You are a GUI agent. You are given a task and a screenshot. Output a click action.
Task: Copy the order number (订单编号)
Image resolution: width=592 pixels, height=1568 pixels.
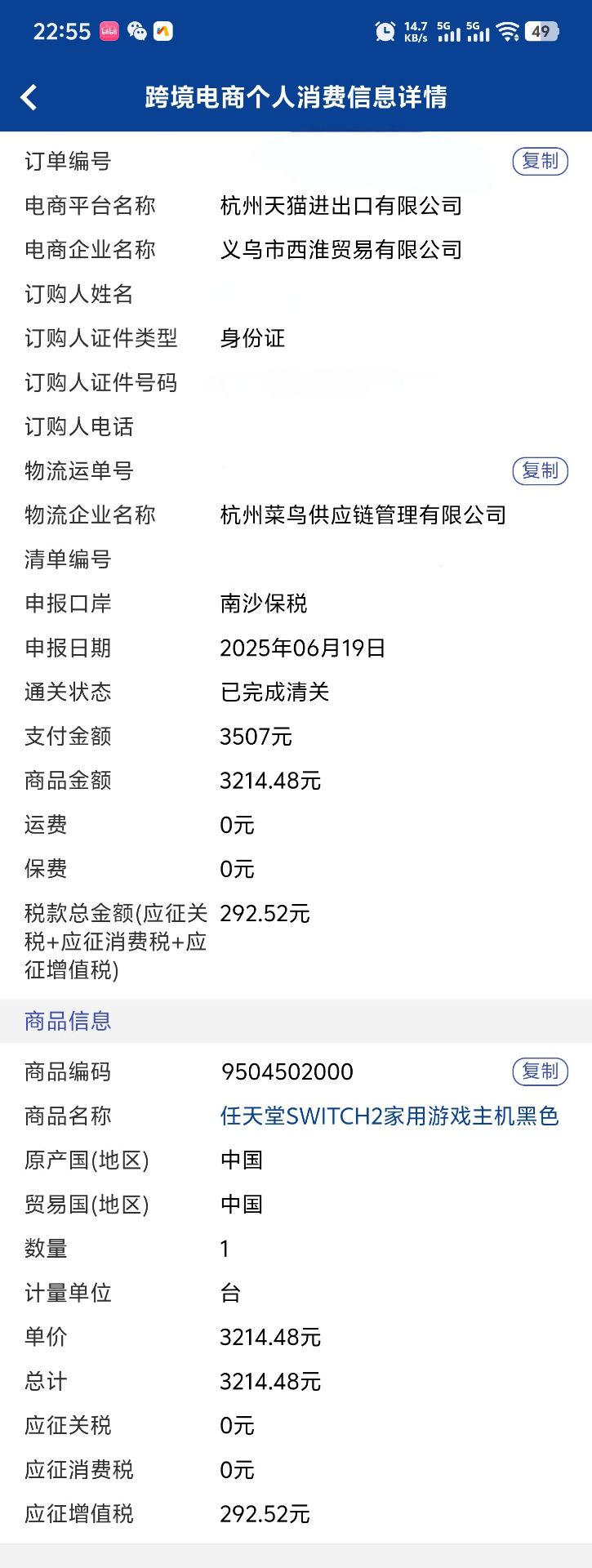(x=540, y=161)
